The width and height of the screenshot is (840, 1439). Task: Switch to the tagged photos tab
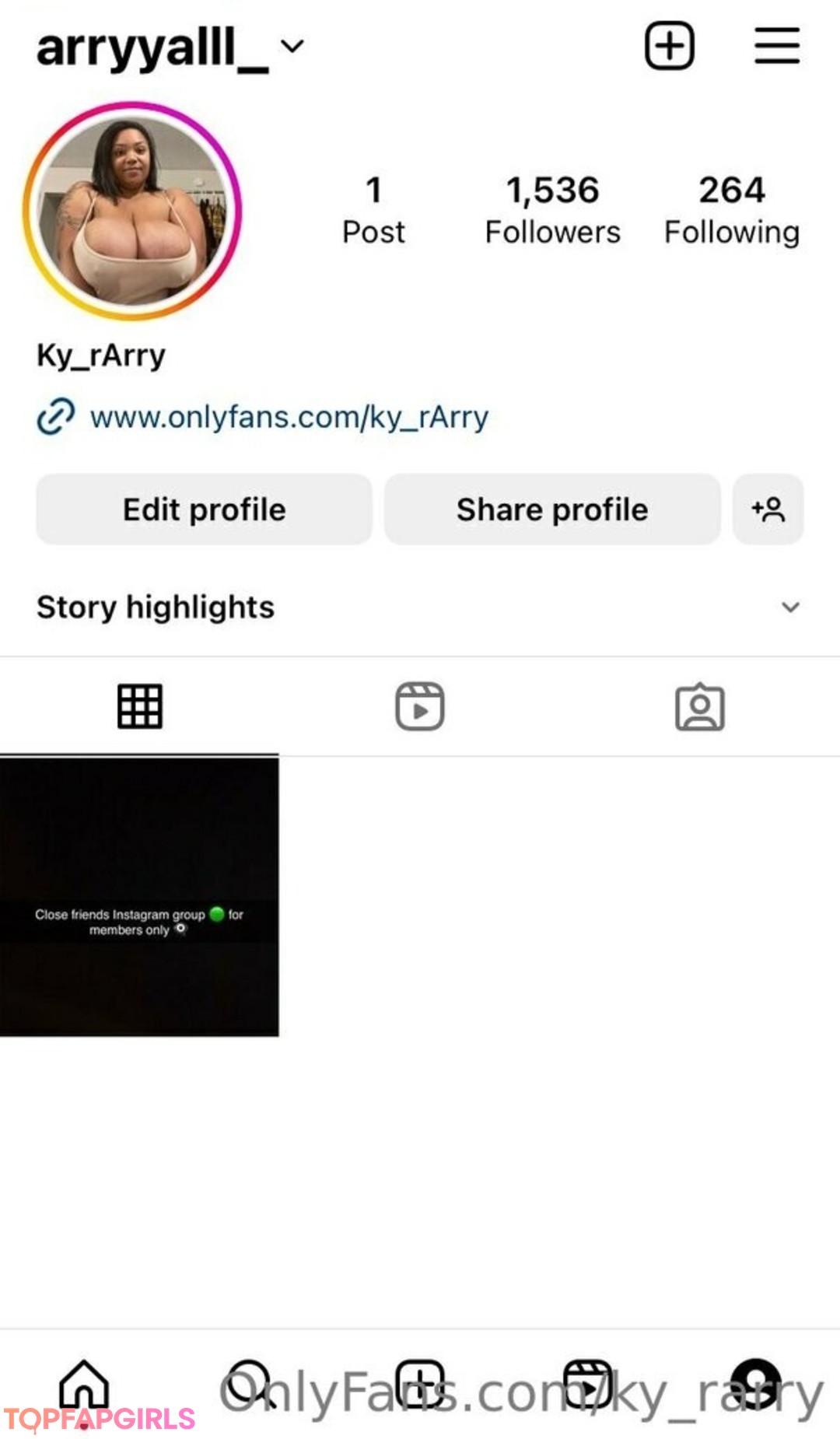(x=700, y=706)
